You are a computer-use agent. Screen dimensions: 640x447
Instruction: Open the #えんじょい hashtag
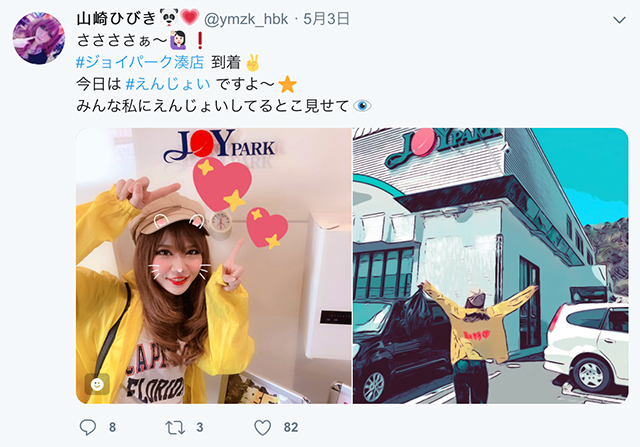[x=168, y=84]
